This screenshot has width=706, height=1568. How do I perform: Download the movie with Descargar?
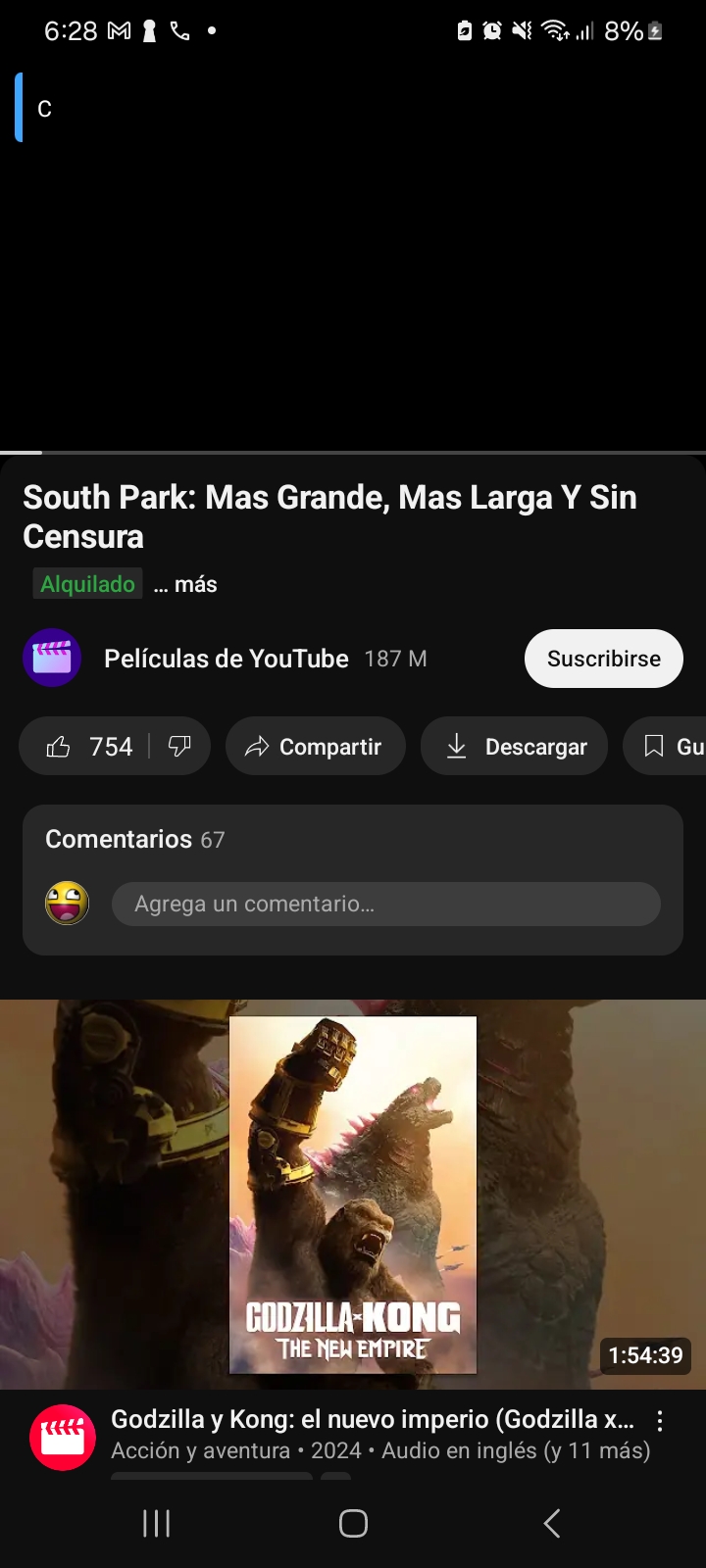[x=514, y=747]
